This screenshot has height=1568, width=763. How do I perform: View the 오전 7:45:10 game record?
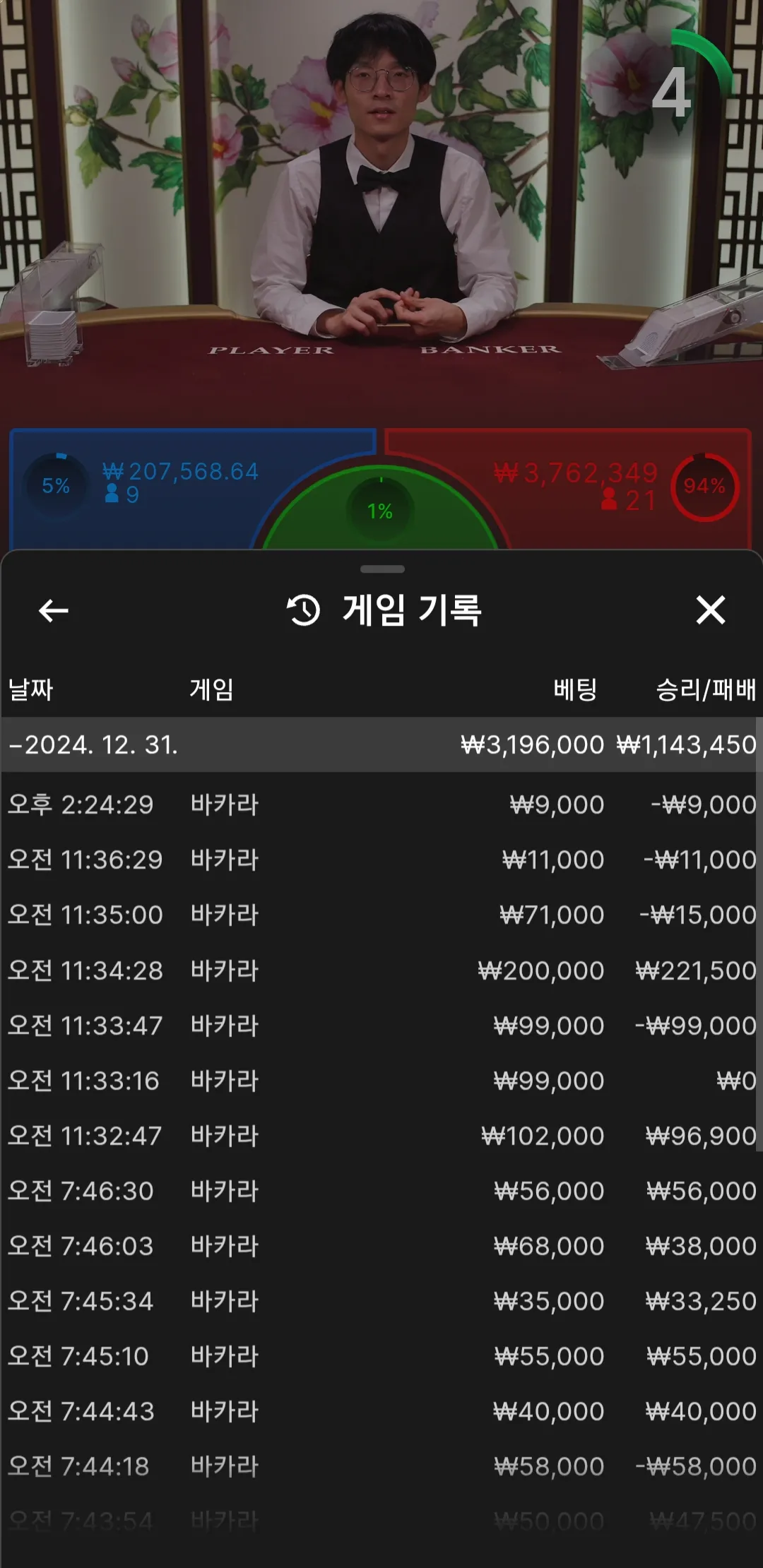pos(381,1356)
